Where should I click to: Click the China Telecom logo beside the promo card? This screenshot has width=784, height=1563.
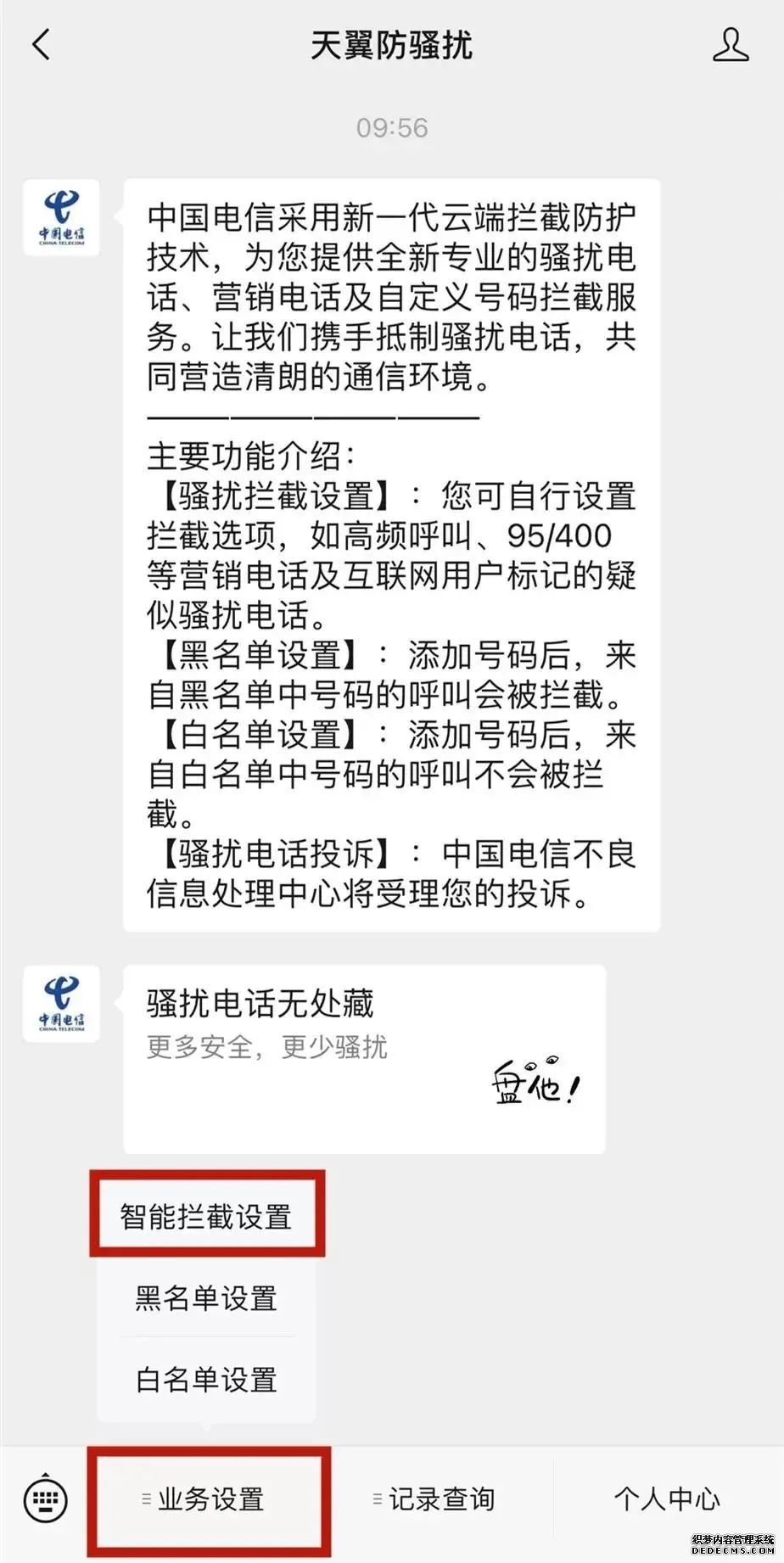click(61, 1004)
